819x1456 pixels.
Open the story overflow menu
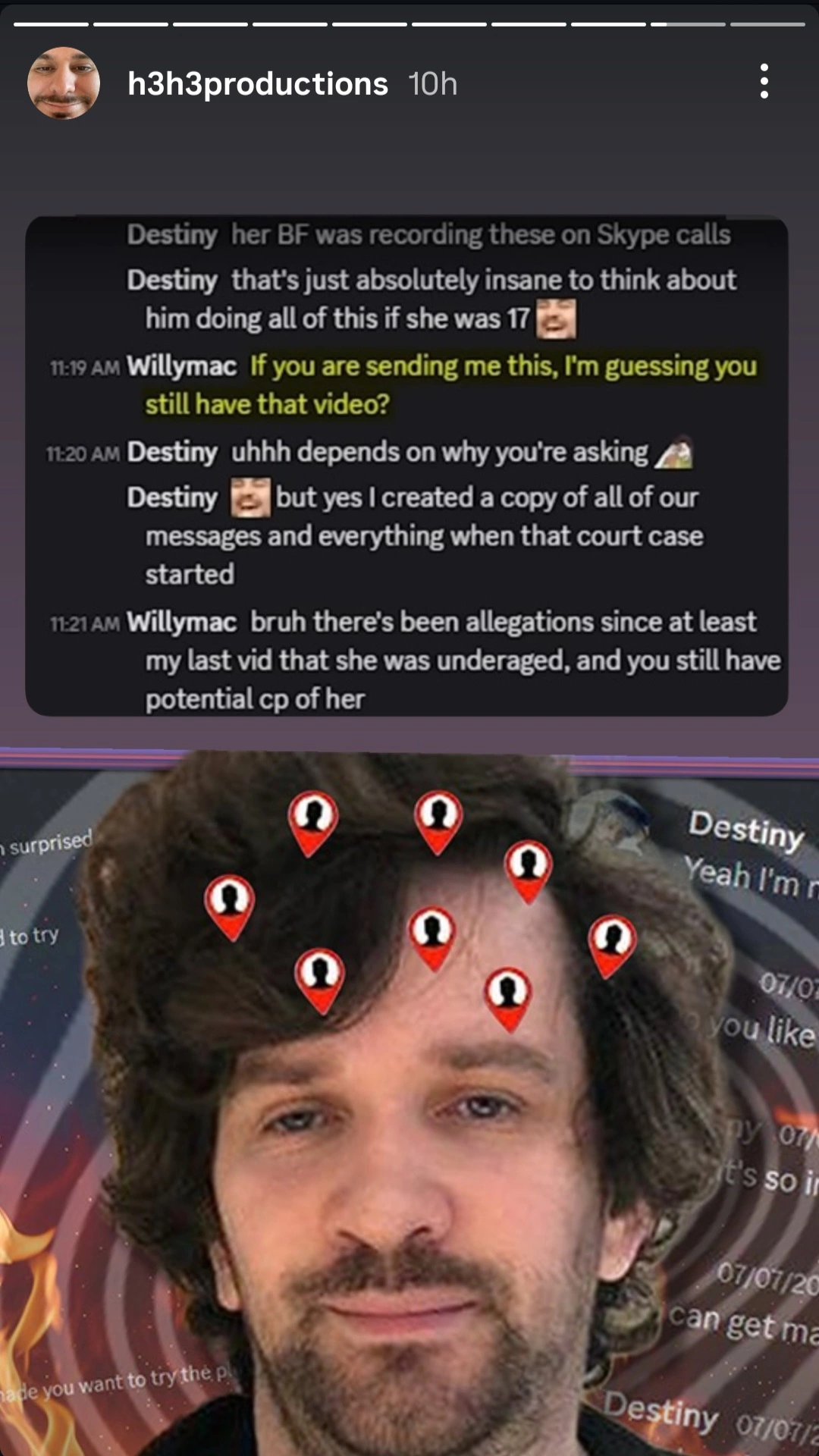[764, 81]
